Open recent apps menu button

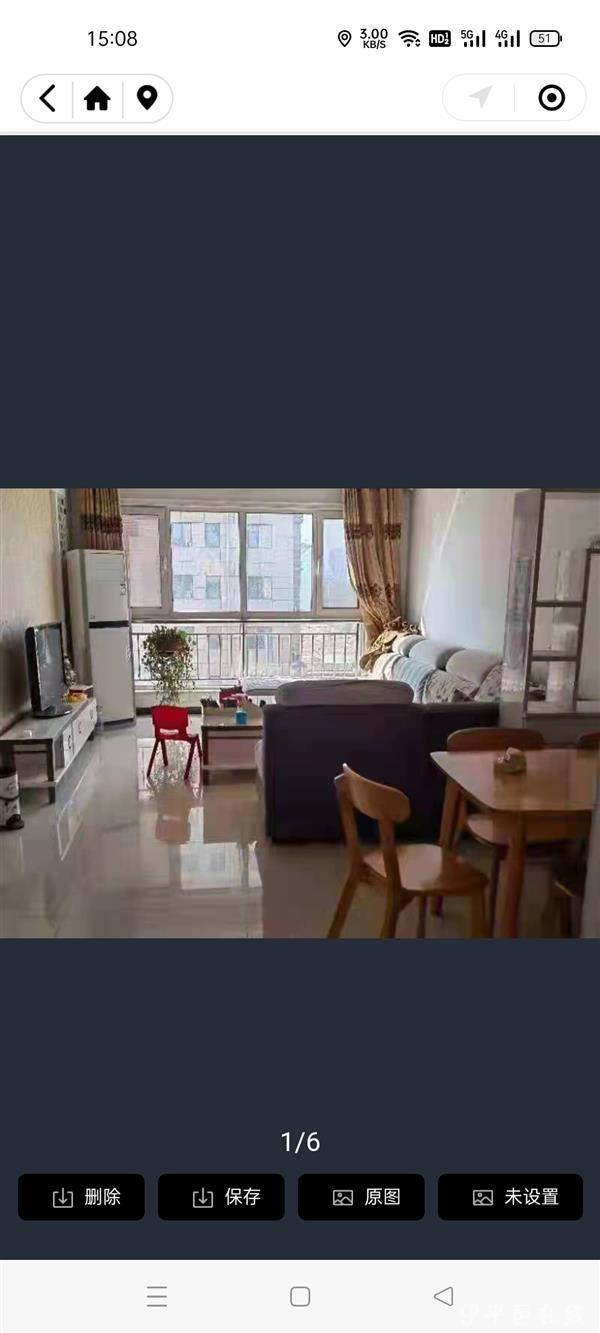(157, 1296)
